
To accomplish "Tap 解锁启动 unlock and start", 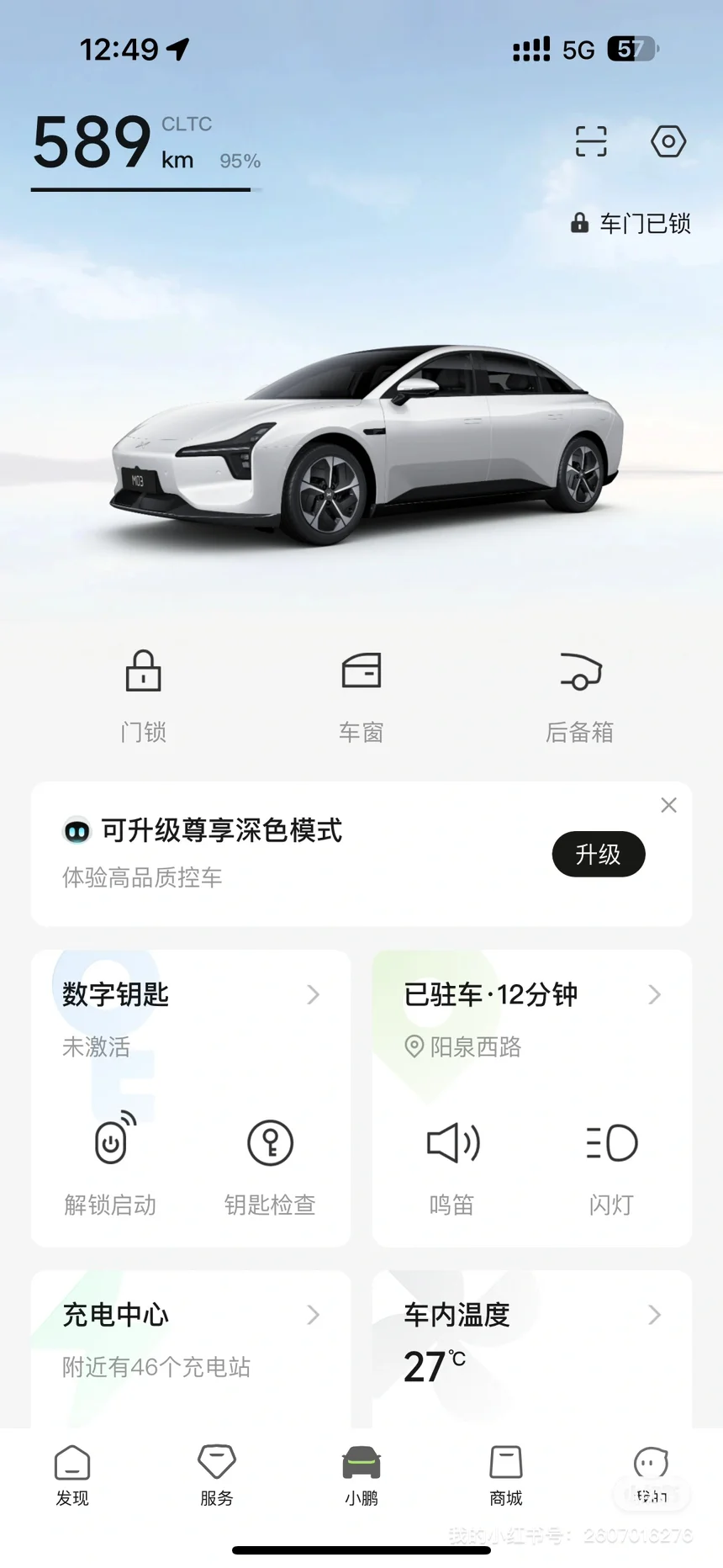I will coord(111,1165).
